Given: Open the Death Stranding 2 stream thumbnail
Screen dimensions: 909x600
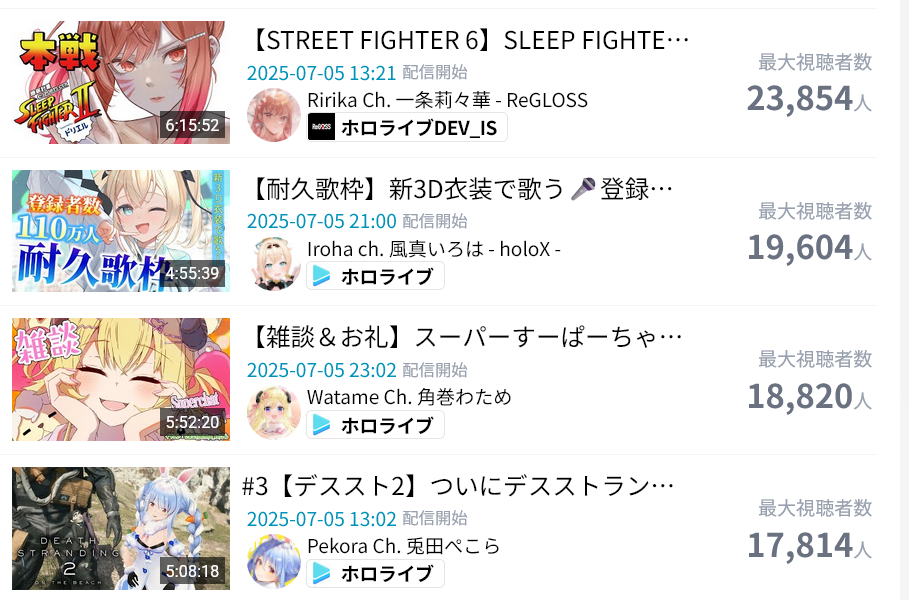Looking at the screenshot, I should point(120,528).
